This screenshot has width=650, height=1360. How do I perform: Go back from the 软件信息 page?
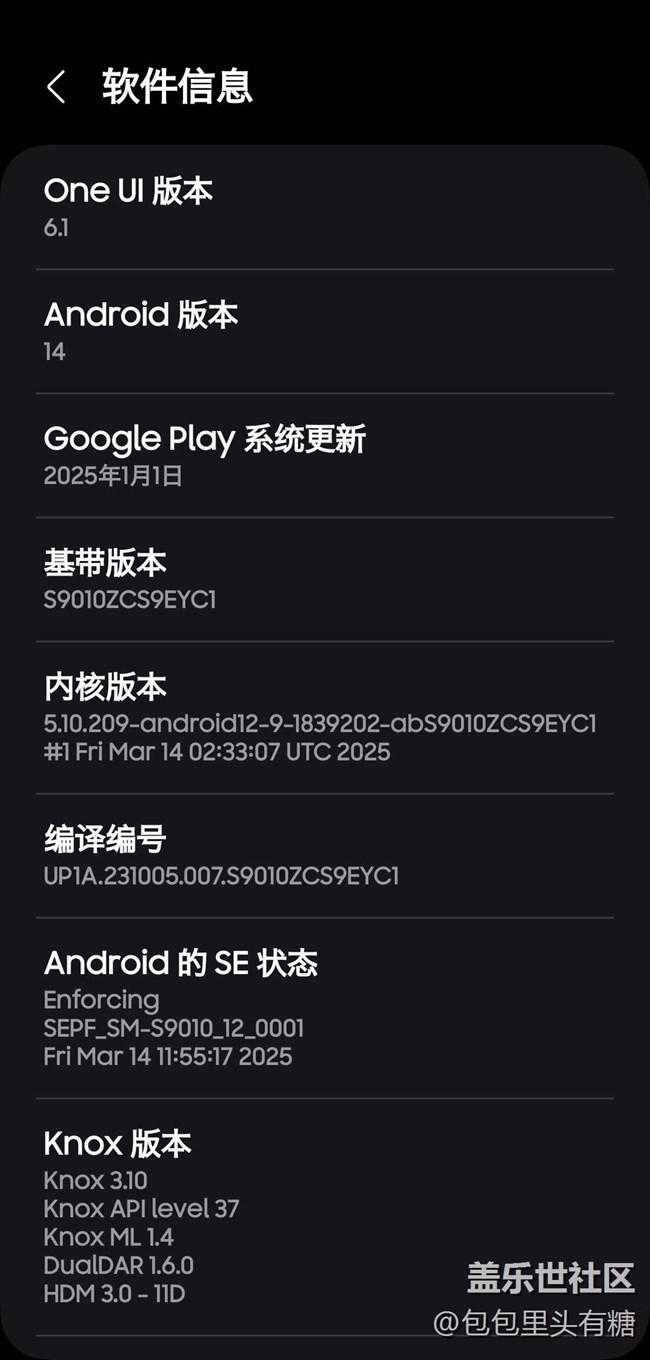pyautogui.click(x=56, y=87)
